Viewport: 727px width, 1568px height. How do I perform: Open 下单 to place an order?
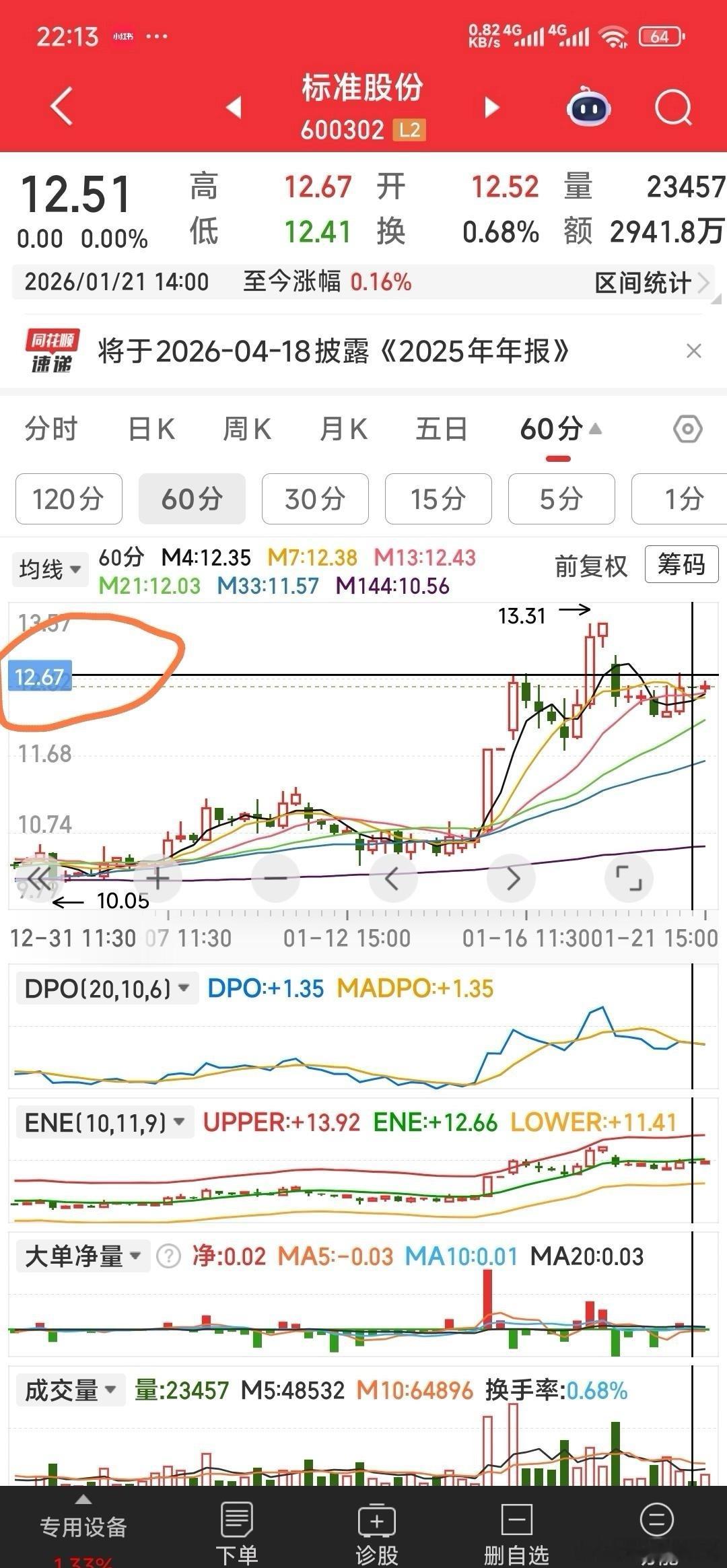236,1532
